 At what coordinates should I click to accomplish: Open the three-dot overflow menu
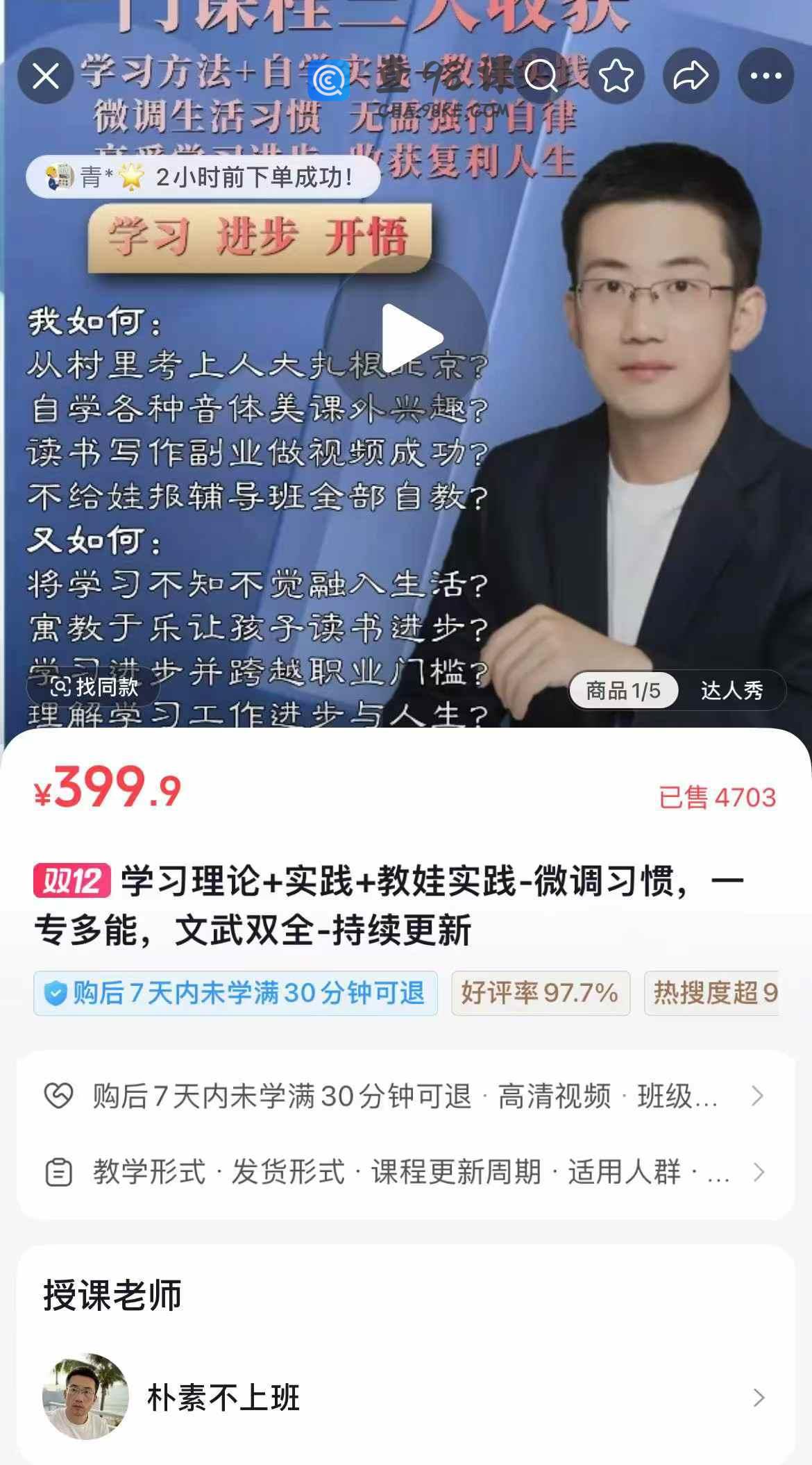pyautogui.click(x=766, y=76)
